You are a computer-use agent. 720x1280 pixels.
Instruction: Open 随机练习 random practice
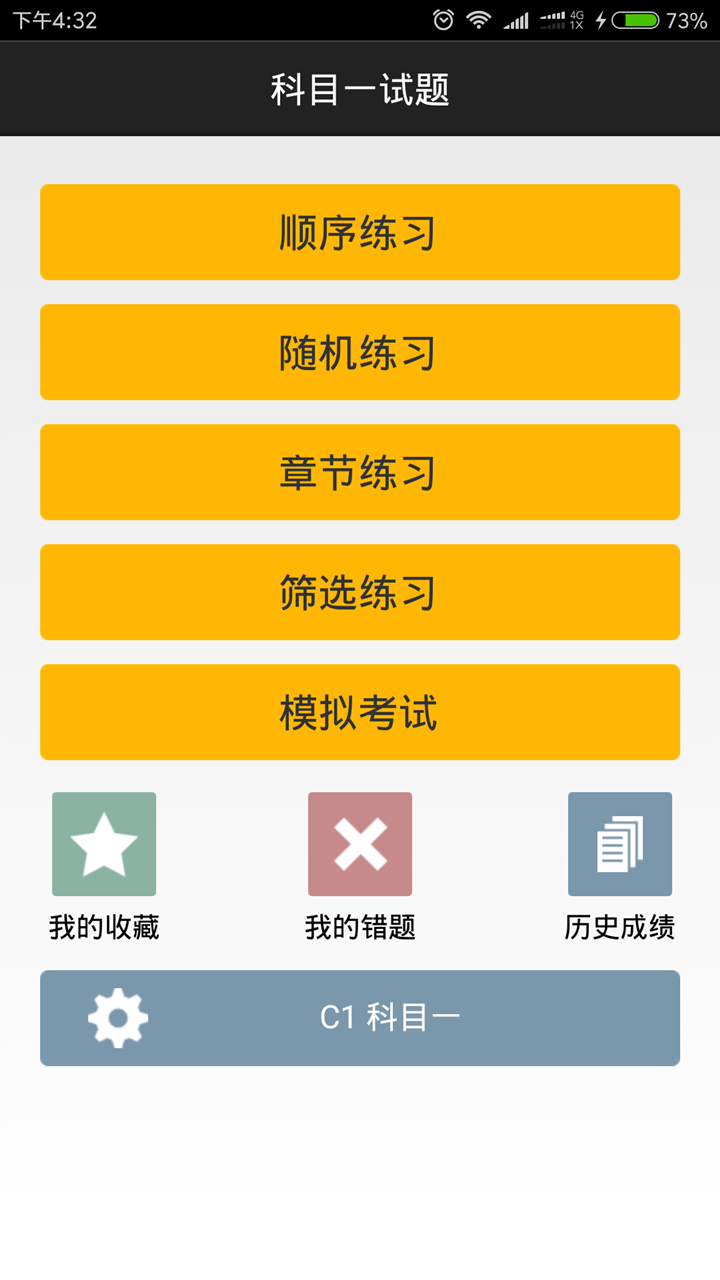click(x=360, y=352)
